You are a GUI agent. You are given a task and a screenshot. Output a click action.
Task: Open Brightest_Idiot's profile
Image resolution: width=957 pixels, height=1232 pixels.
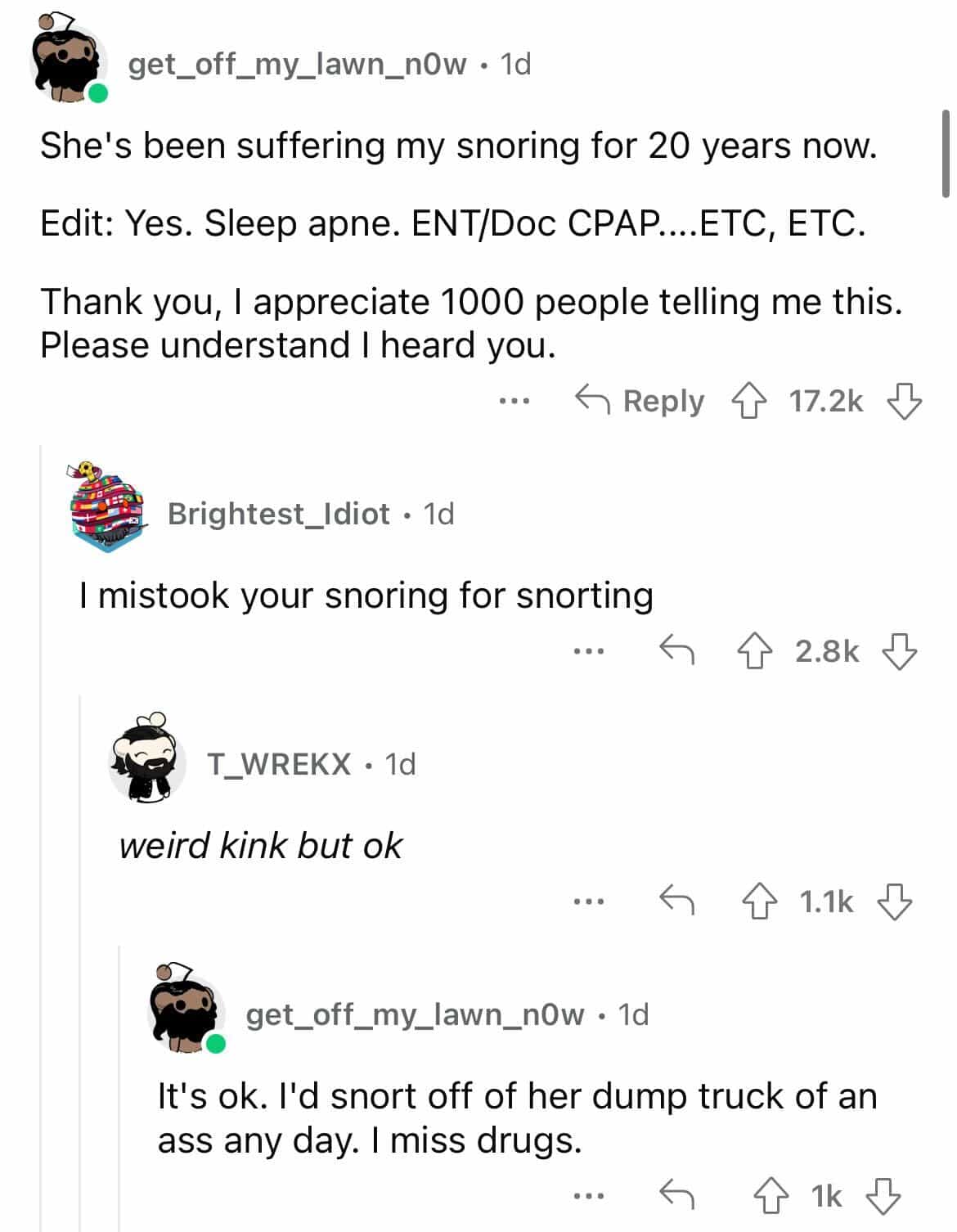[278, 514]
